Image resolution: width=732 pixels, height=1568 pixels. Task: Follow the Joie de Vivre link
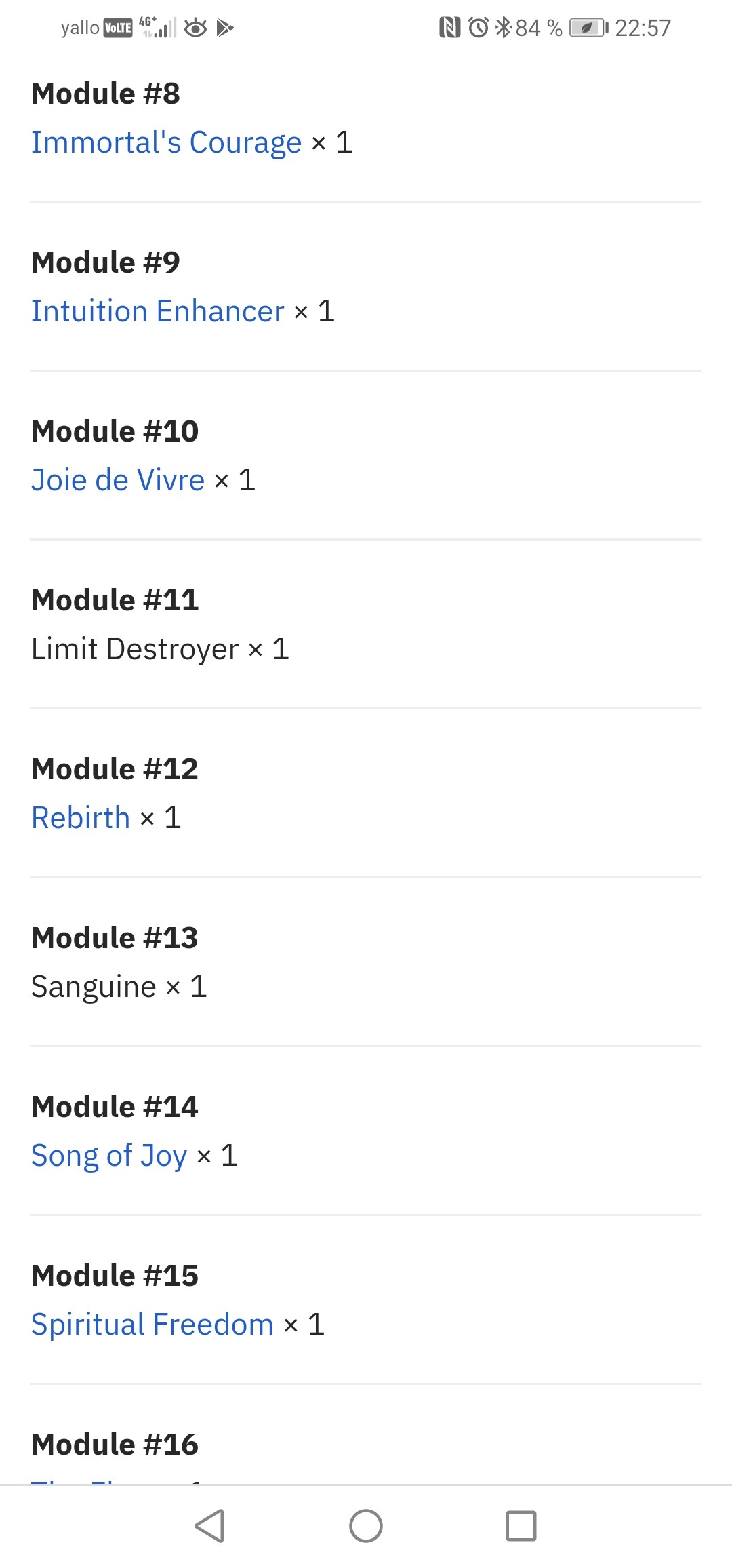coord(118,480)
